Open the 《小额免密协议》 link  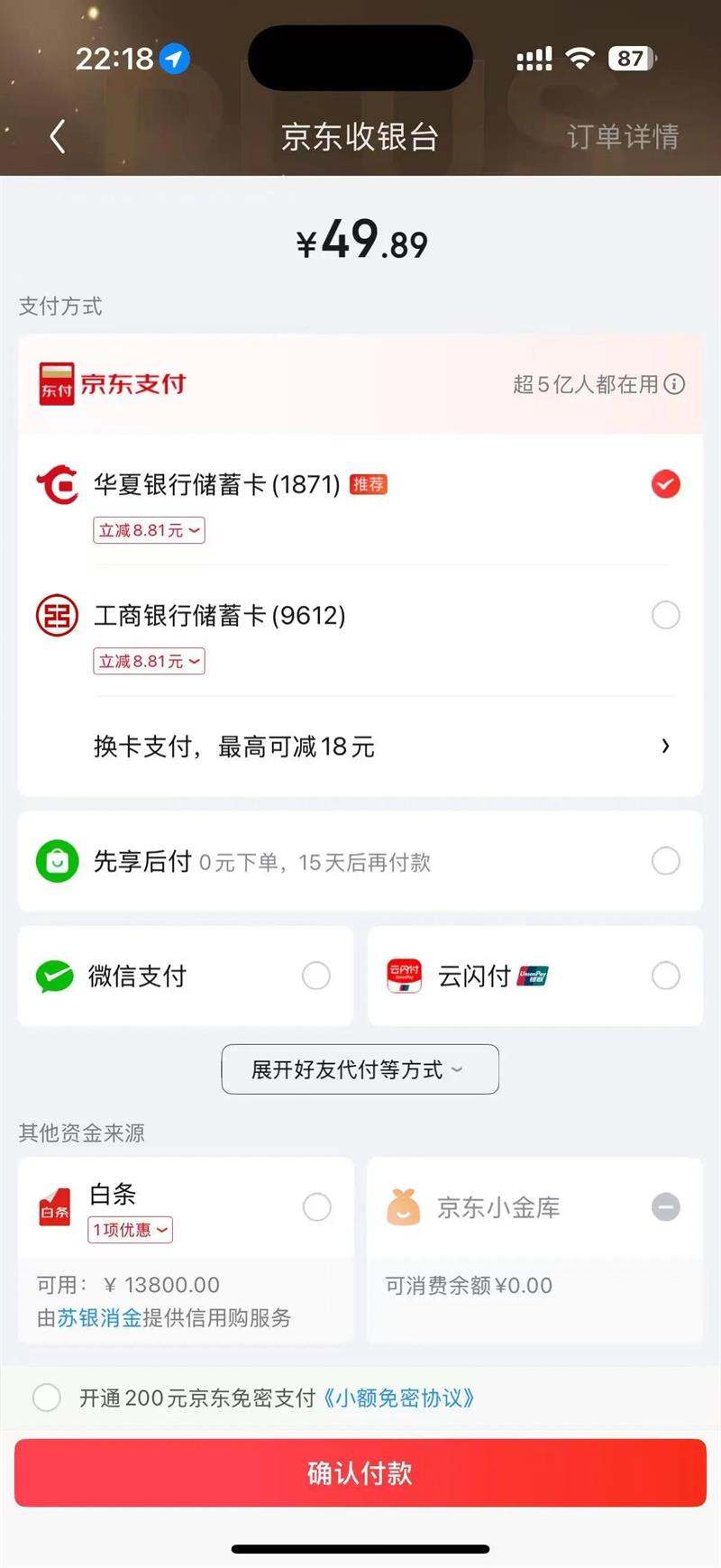click(x=397, y=1398)
